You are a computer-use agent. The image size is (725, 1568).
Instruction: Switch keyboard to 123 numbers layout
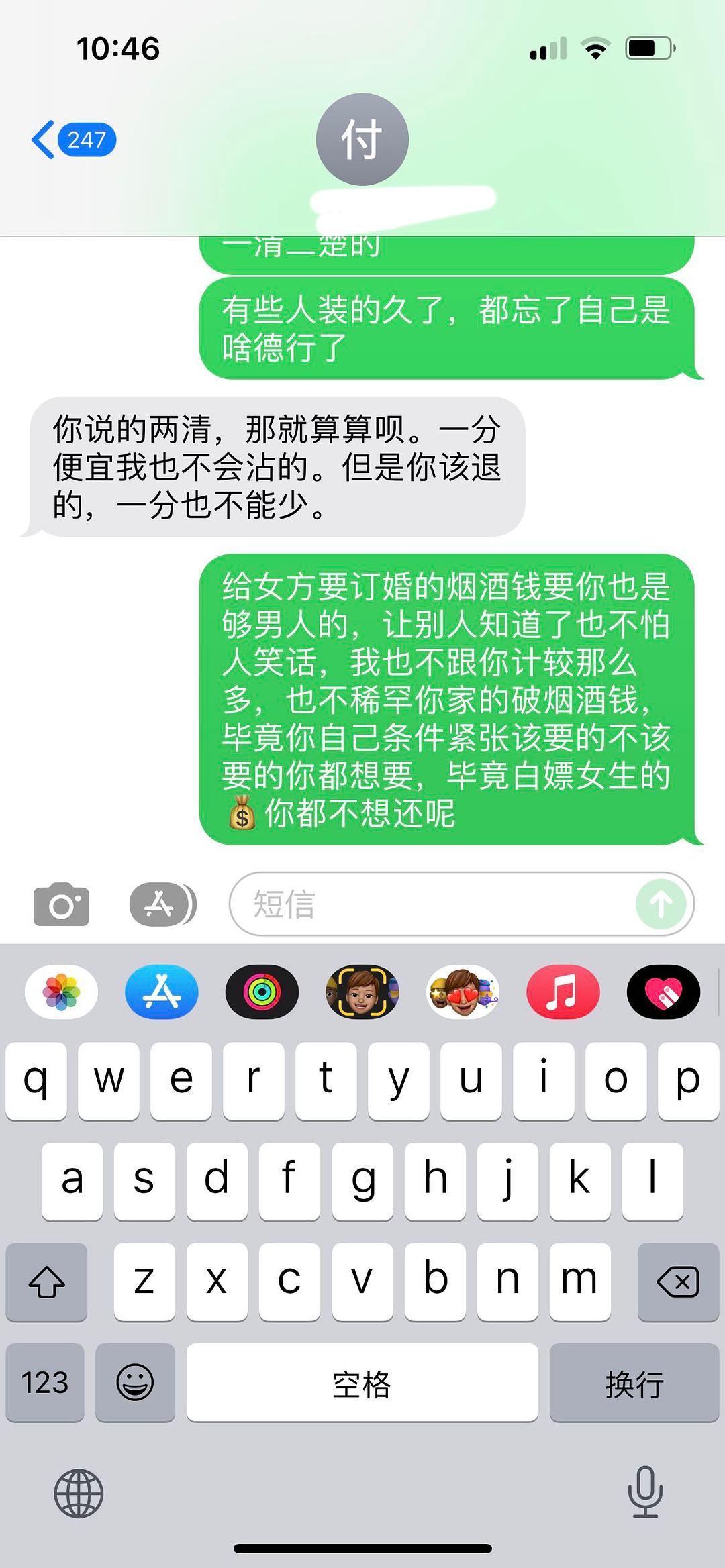point(45,1383)
